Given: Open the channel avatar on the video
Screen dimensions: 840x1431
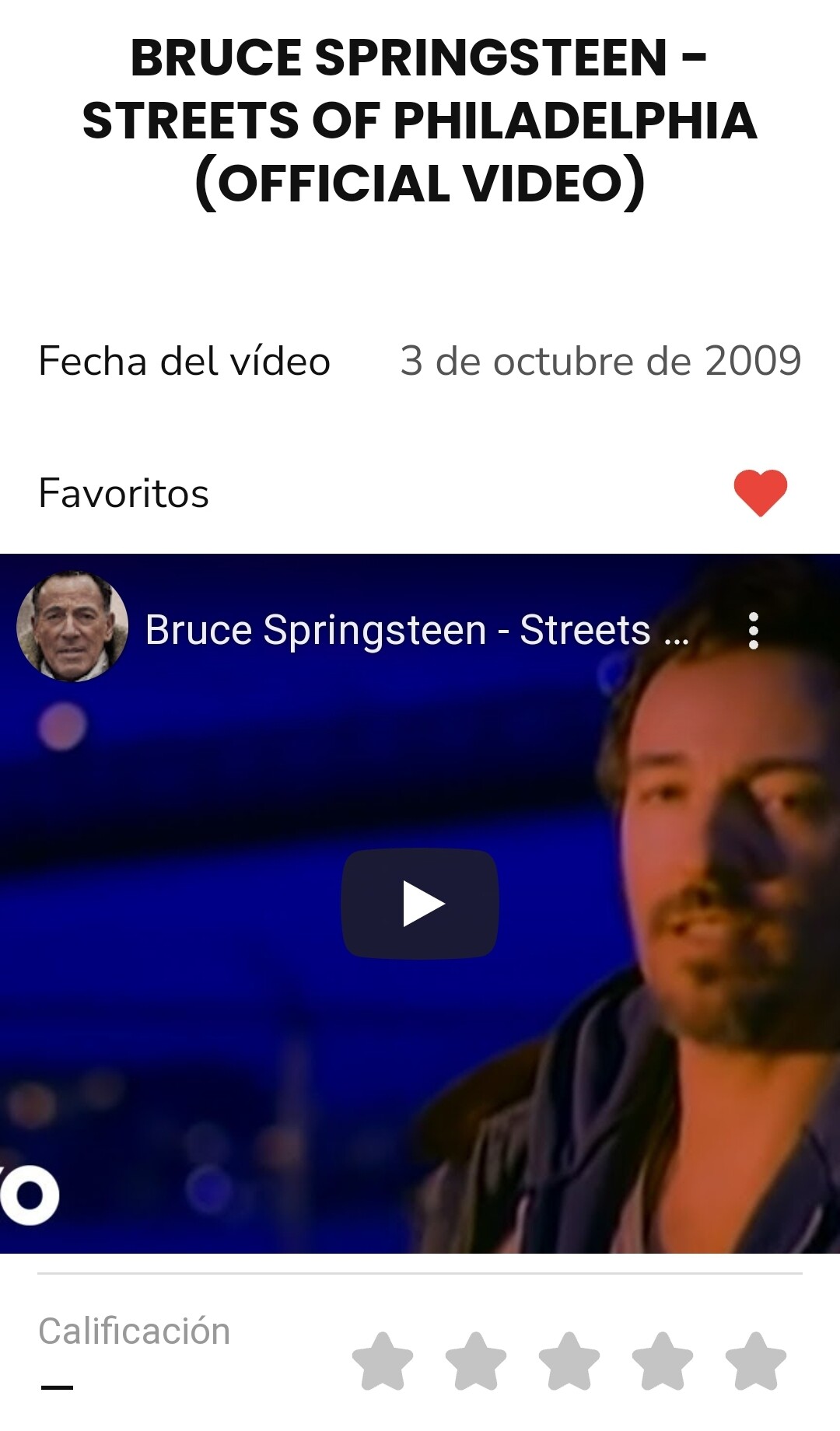Looking at the screenshot, I should point(72,627).
